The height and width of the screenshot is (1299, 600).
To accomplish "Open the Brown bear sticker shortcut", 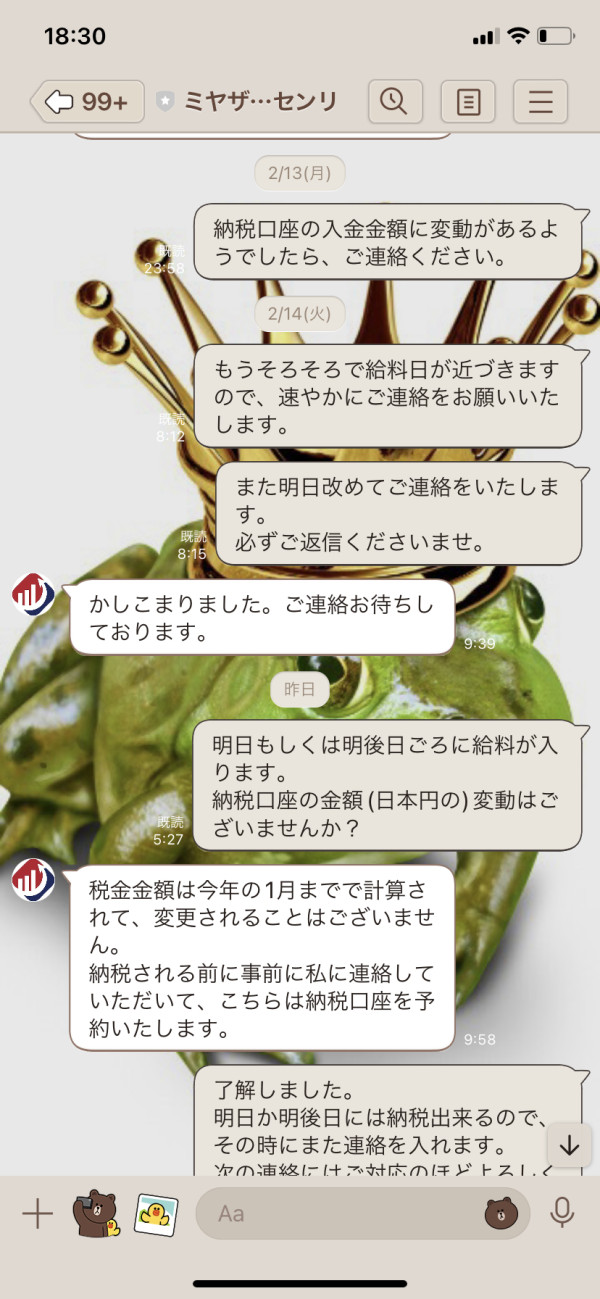I will (96, 1214).
